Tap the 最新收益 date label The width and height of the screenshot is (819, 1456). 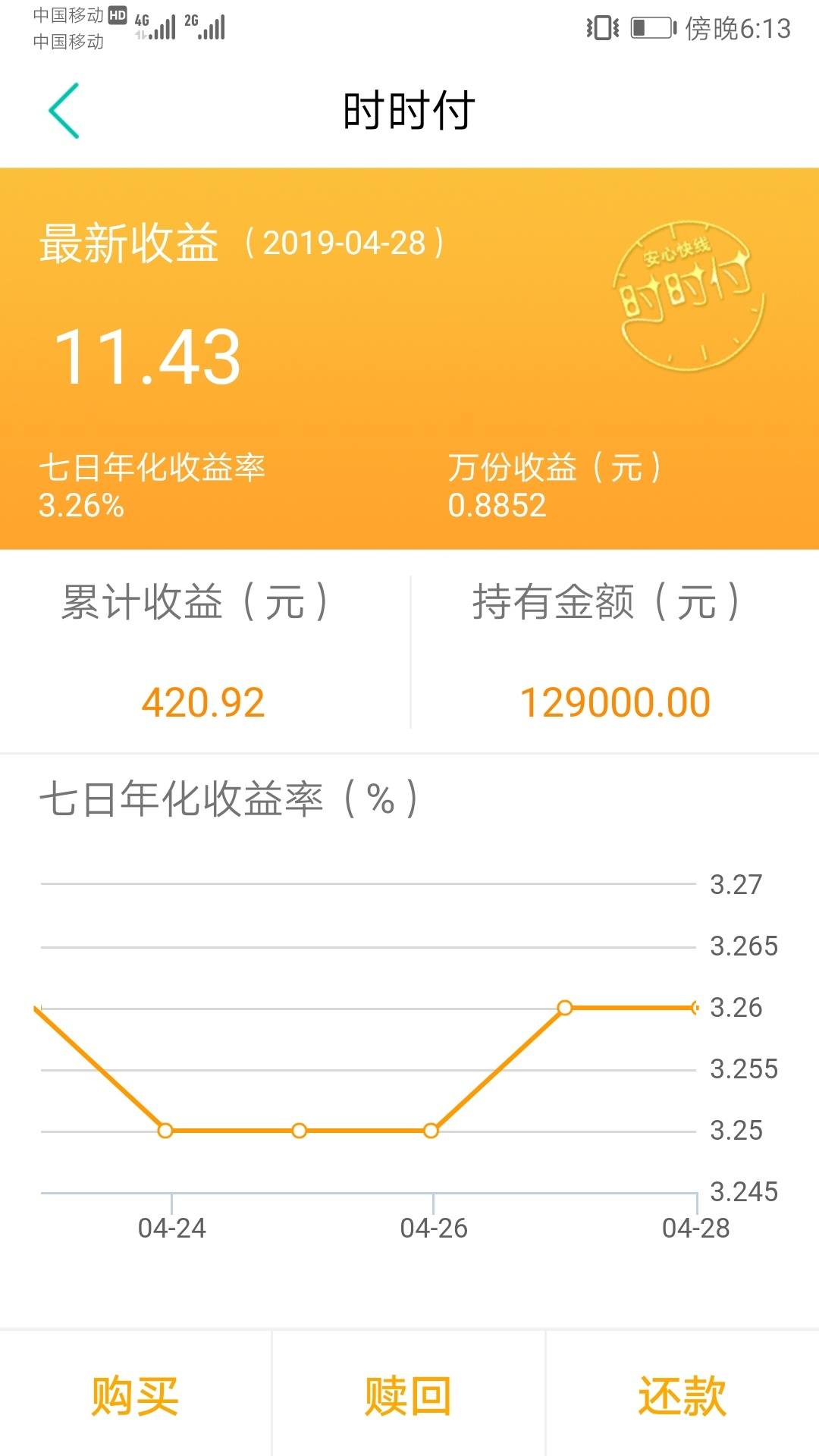tap(345, 241)
